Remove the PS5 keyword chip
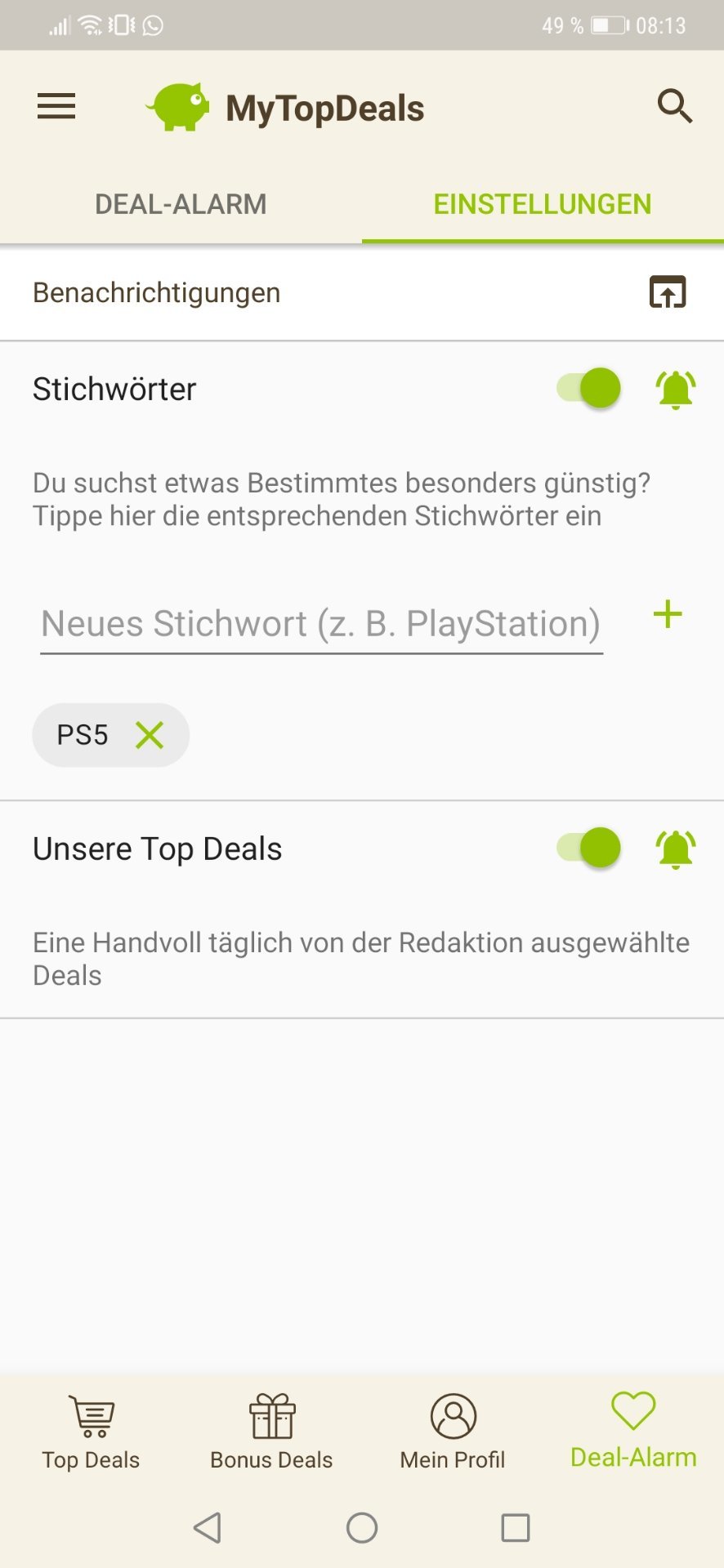This screenshot has height=1568, width=724. pos(150,735)
